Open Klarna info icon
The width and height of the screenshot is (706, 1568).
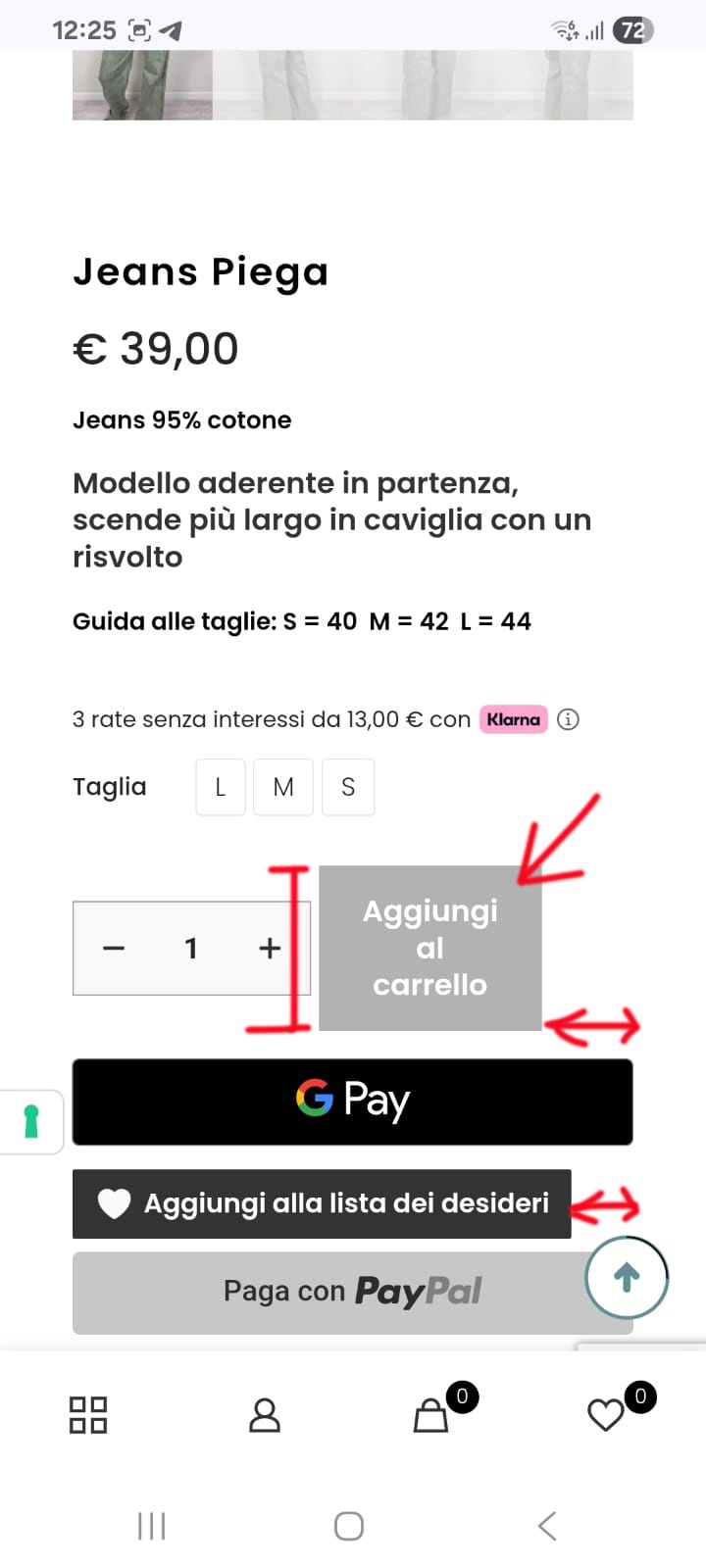568,719
